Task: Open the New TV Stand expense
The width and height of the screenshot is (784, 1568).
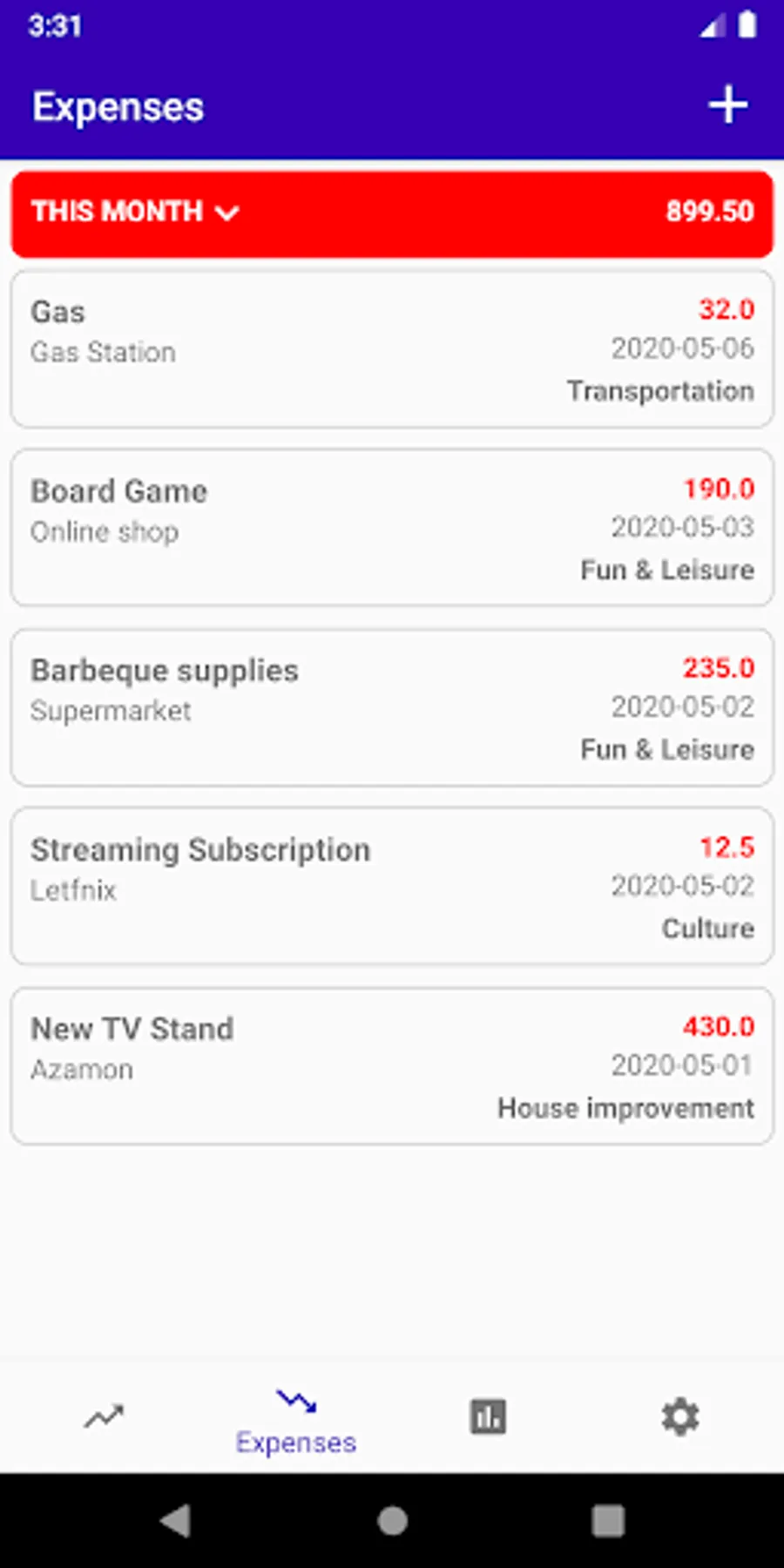Action: coord(392,1066)
